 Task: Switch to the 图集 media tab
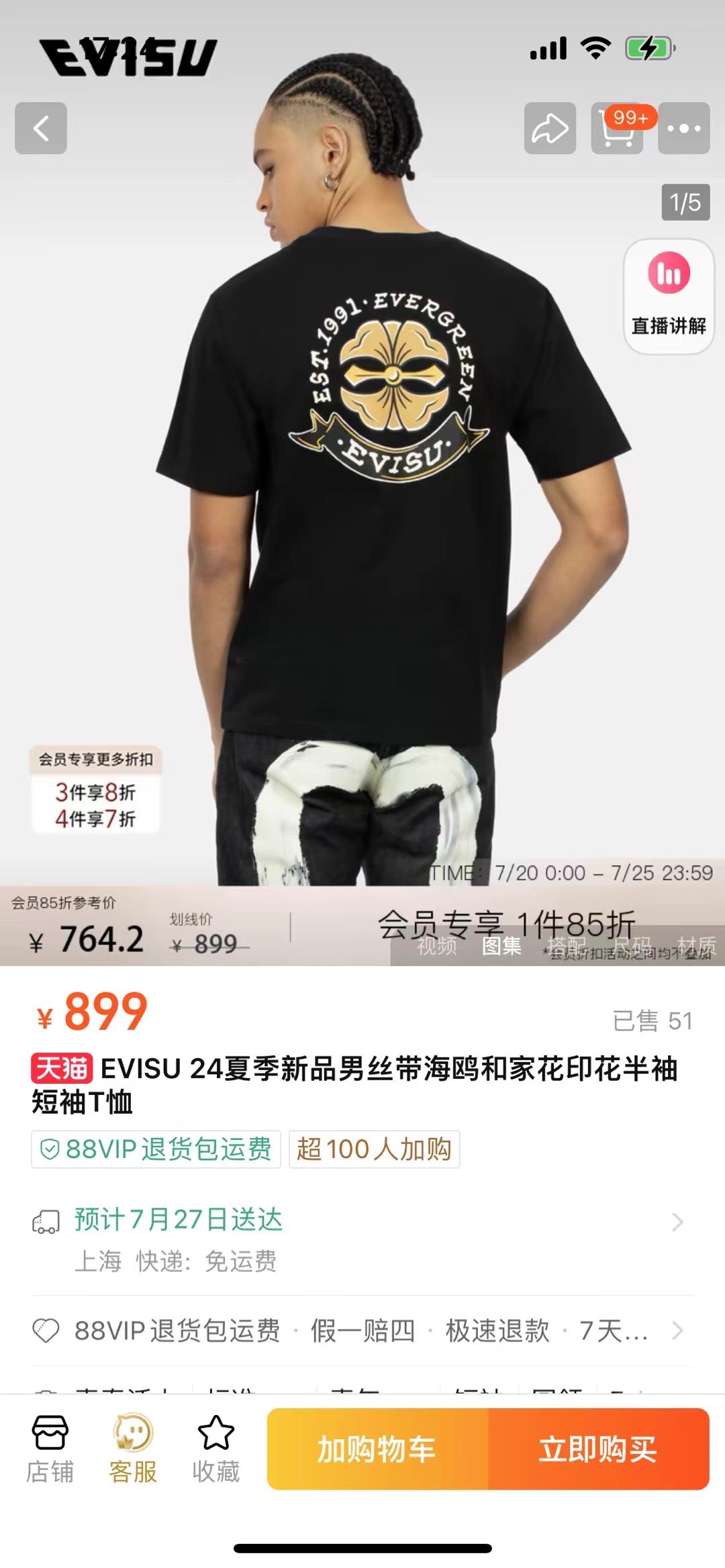pyautogui.click(x=501, y=946)
